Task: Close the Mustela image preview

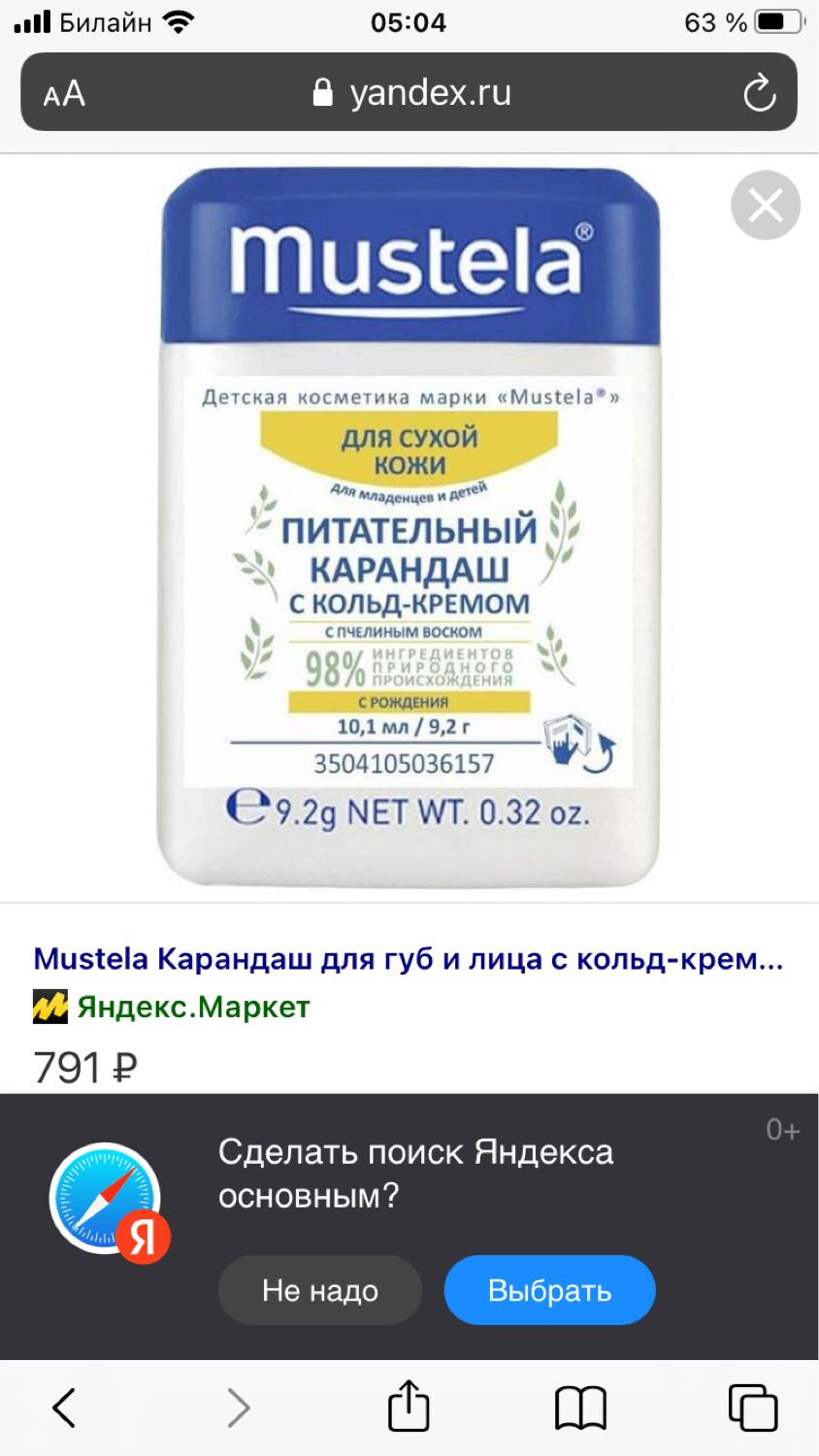Action: 766,205
